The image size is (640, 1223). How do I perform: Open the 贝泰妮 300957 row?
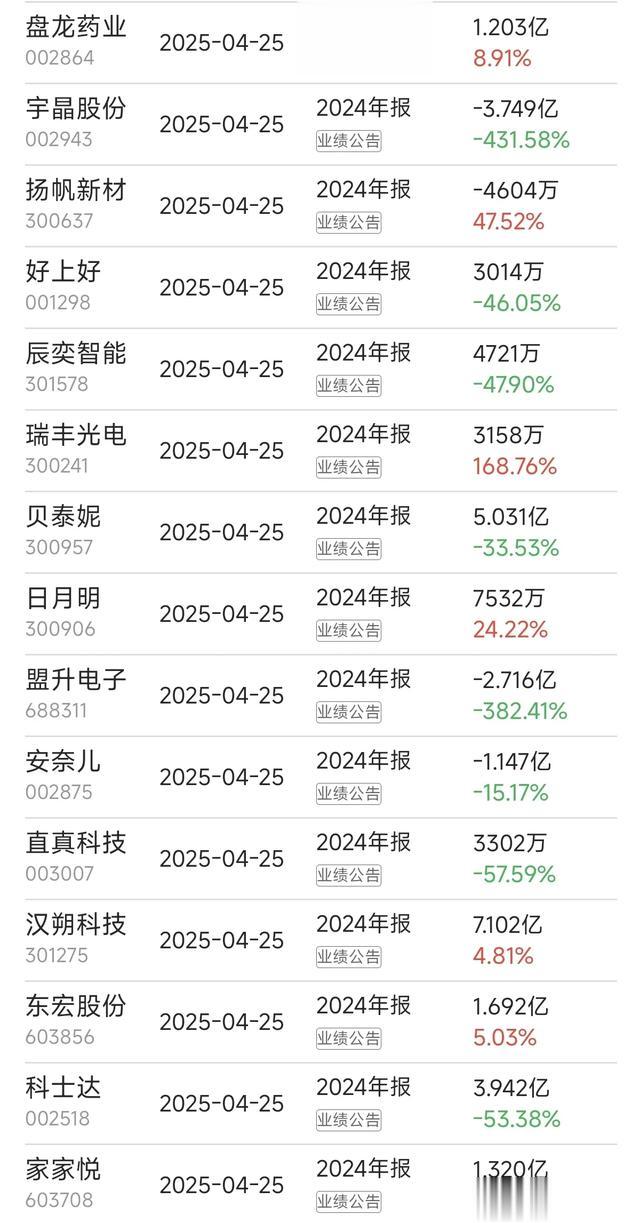coord(320,533)
